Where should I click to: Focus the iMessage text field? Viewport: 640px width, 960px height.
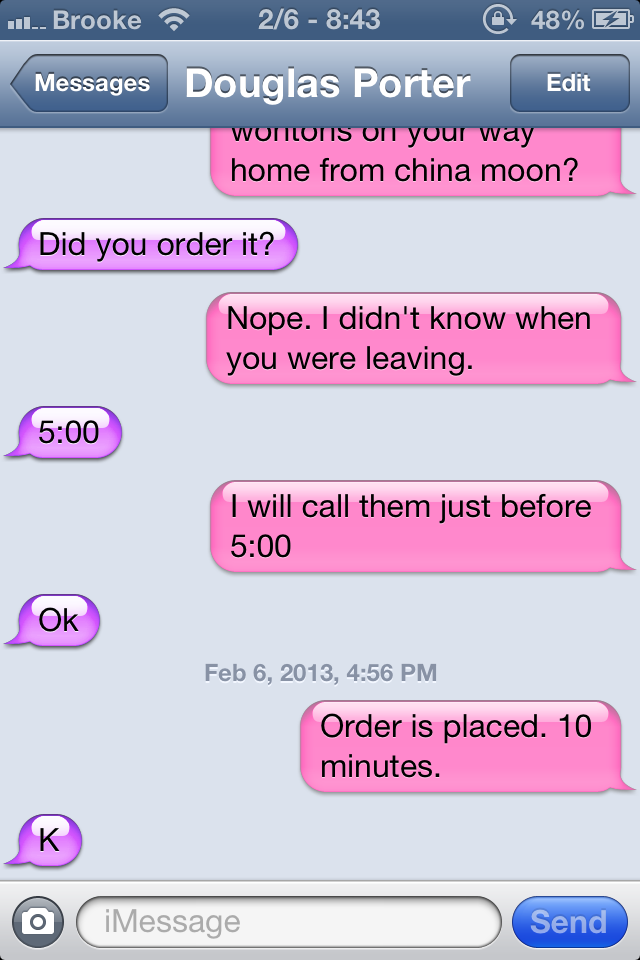click(288, 921)
